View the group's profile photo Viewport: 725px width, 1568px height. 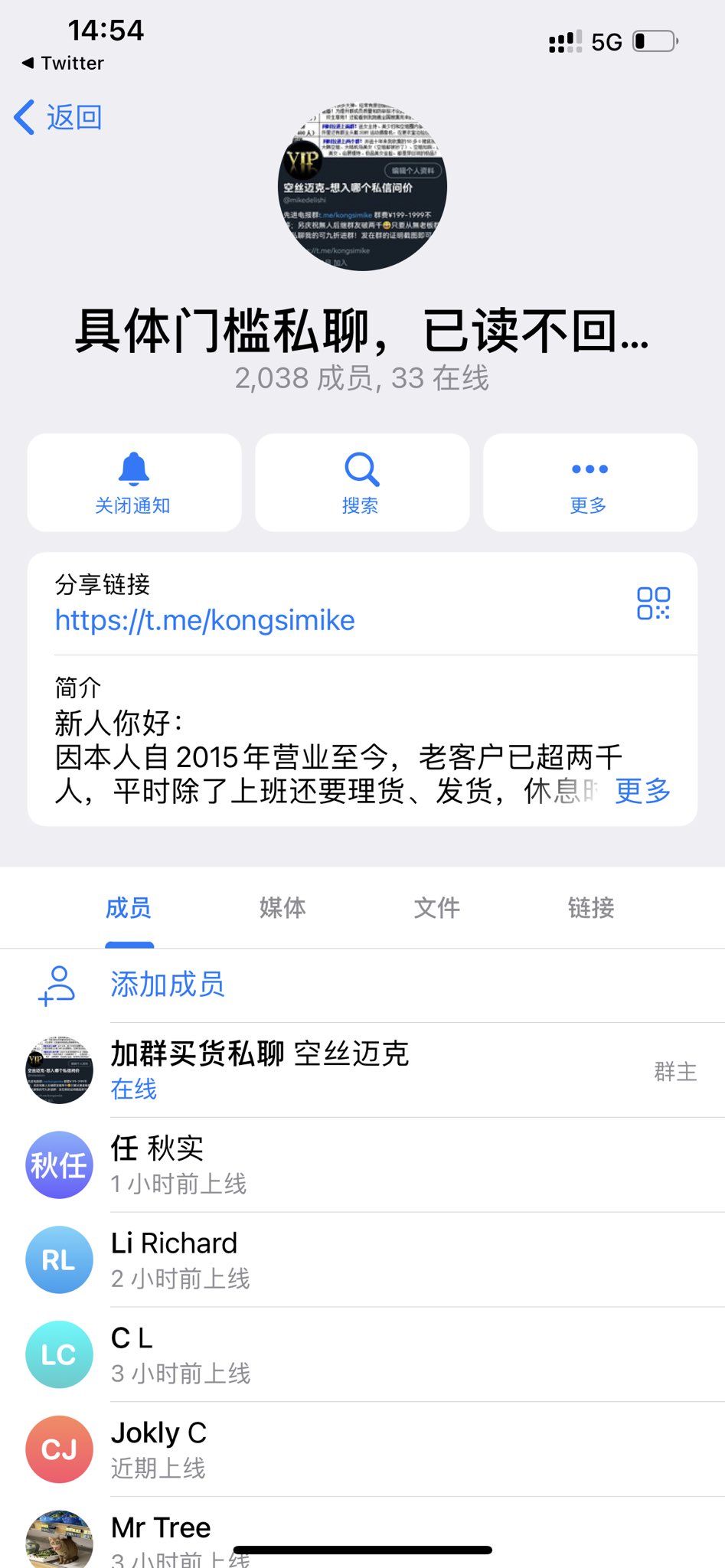point(362,186)
